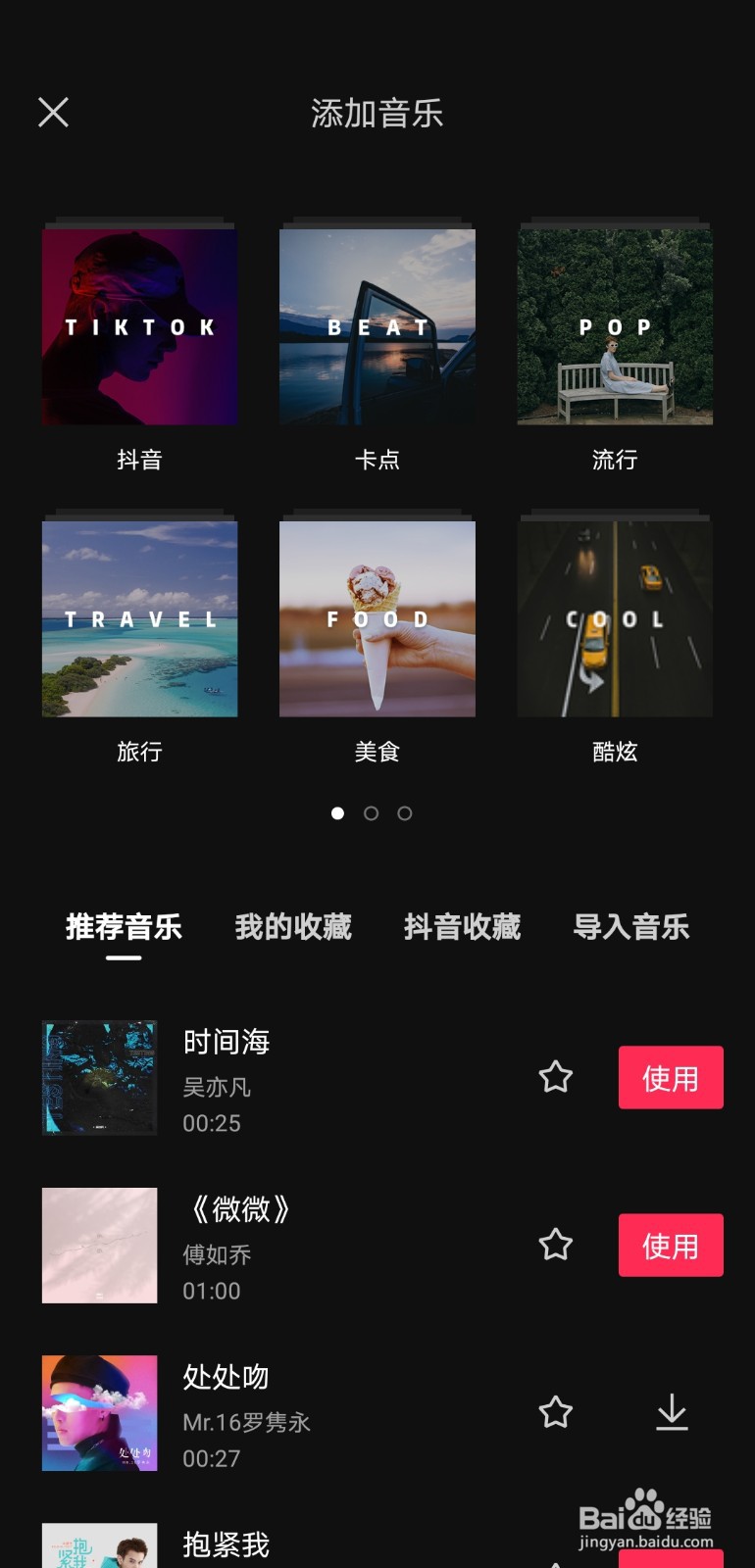
Task: Star the song 《微微》 to collect it
Action: tap(556, 1245)
